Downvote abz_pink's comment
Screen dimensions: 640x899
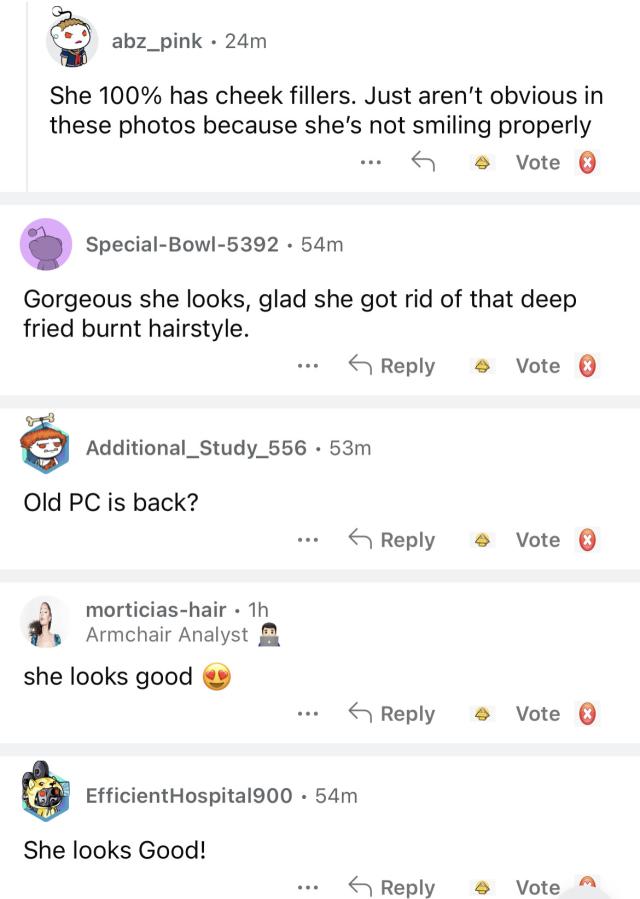pyautogui.click(x=588, y=162)
